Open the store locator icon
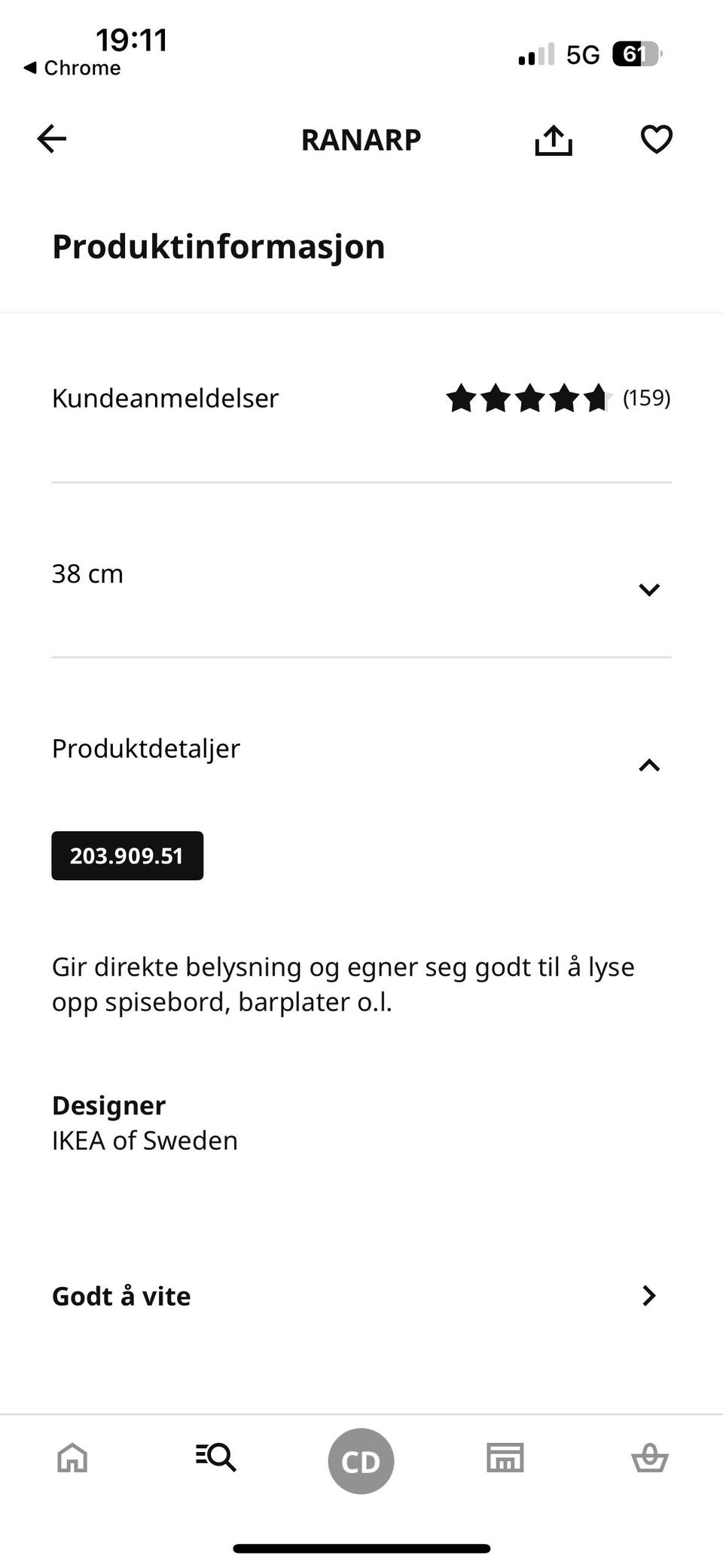This screenshot has width=723, height=1568. (504, 1459)
